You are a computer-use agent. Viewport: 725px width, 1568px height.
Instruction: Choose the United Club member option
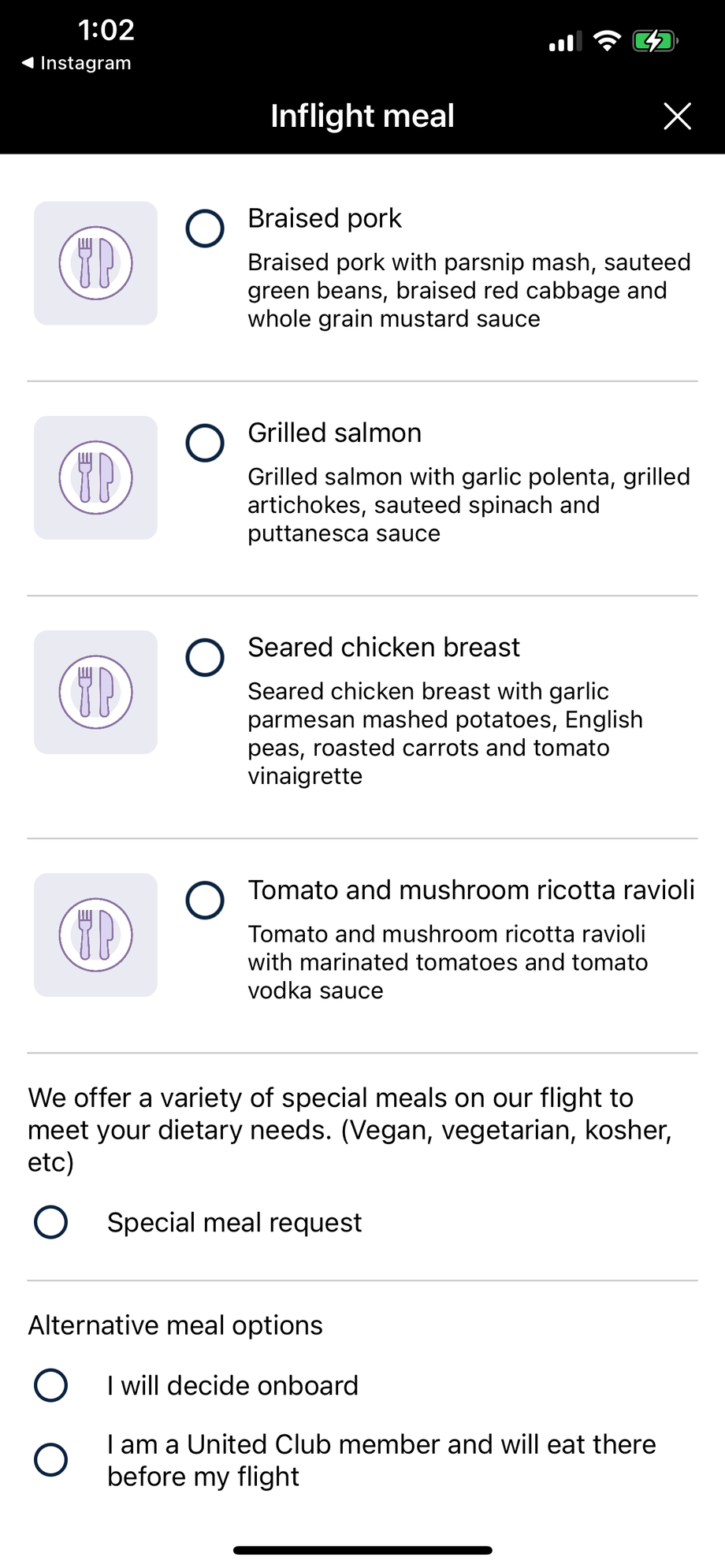click(51, 1460)
